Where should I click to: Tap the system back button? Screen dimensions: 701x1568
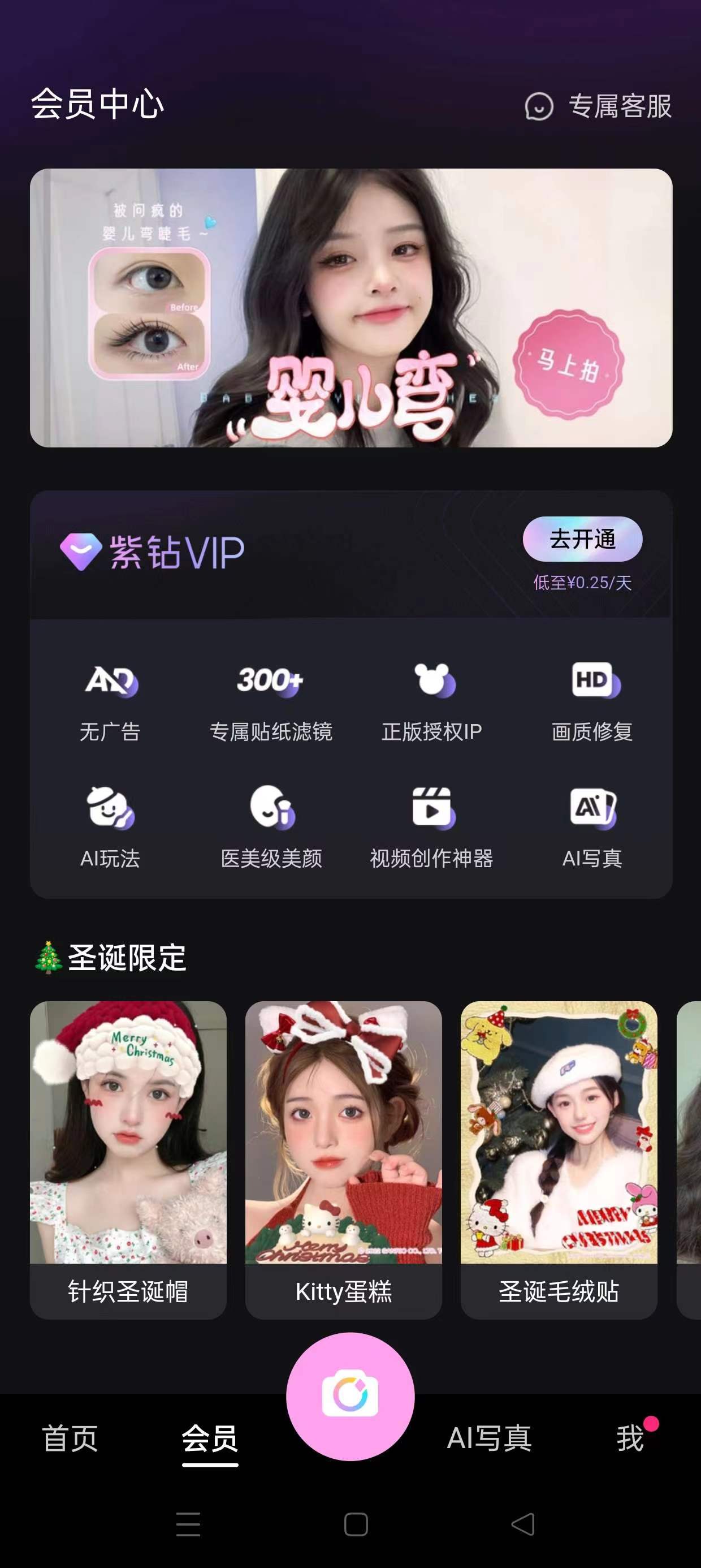coord(523,1524)
